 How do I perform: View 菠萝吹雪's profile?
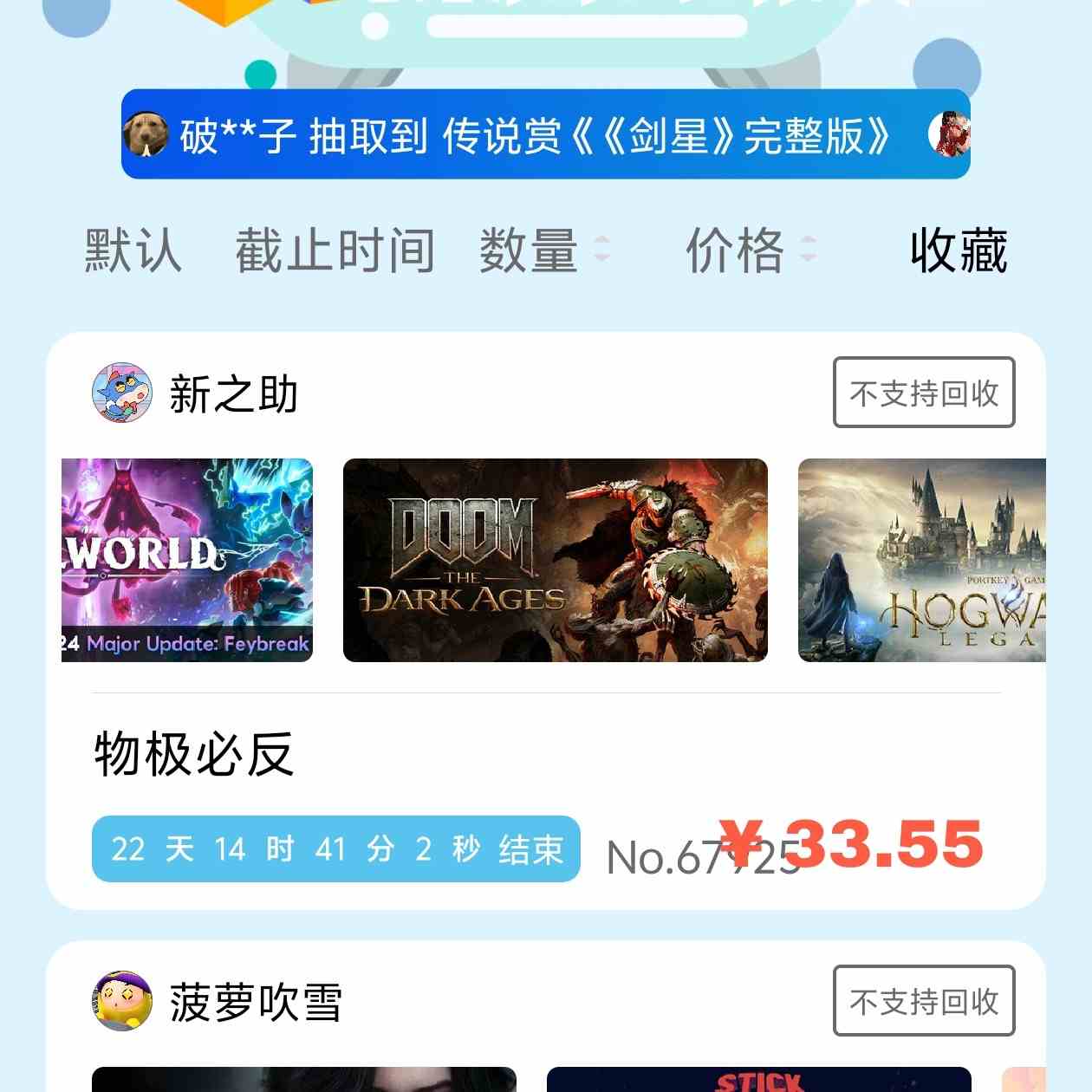[x=217, y=1002]
